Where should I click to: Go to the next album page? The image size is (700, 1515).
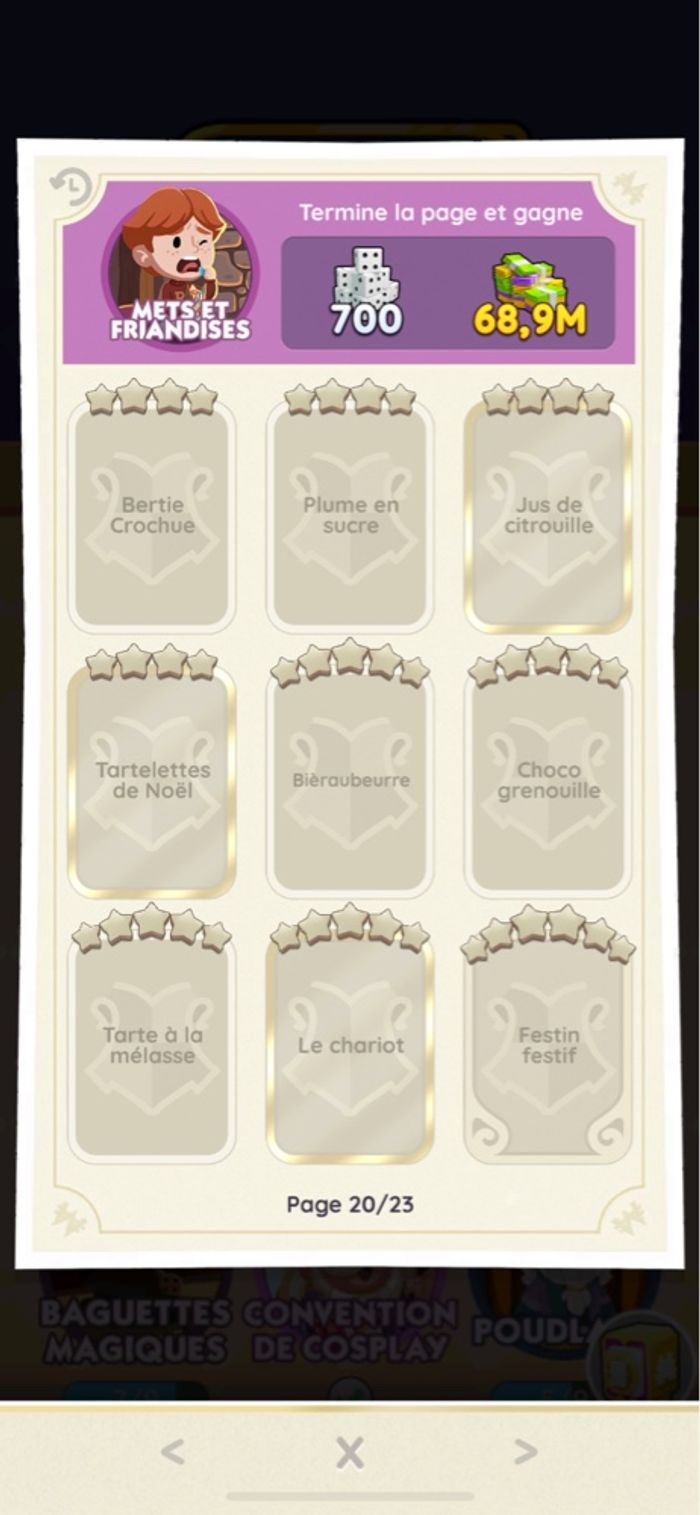526,1452
